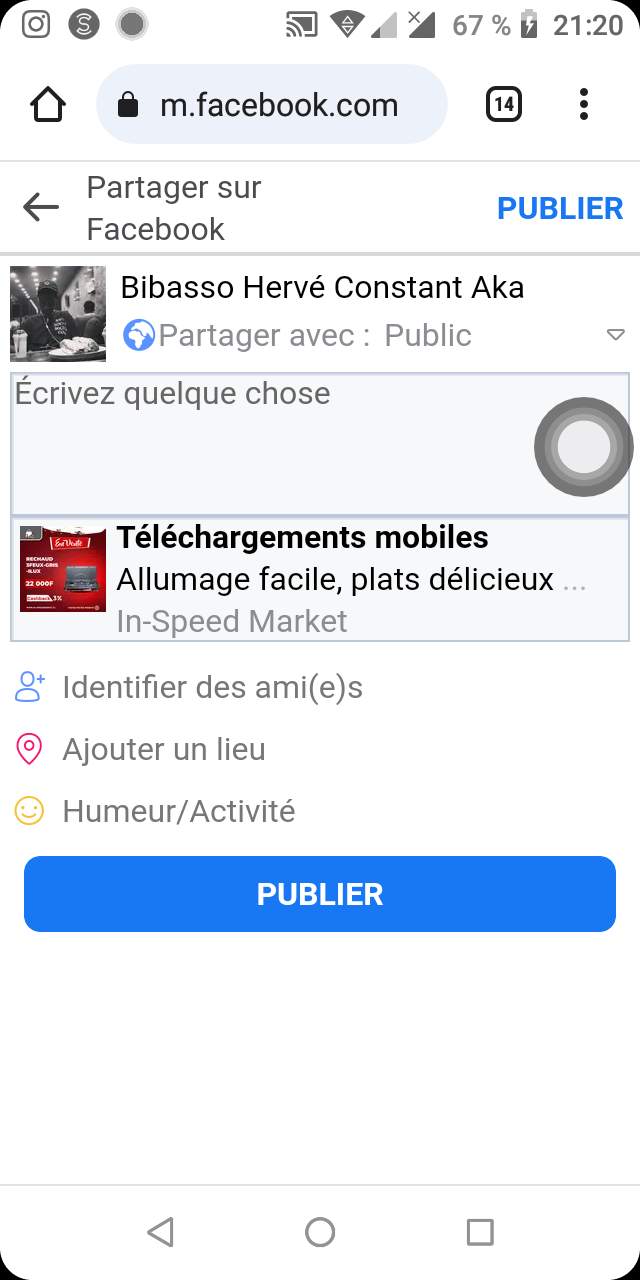
Task: Open Humeur/Activité options
Action: (178, 811)
